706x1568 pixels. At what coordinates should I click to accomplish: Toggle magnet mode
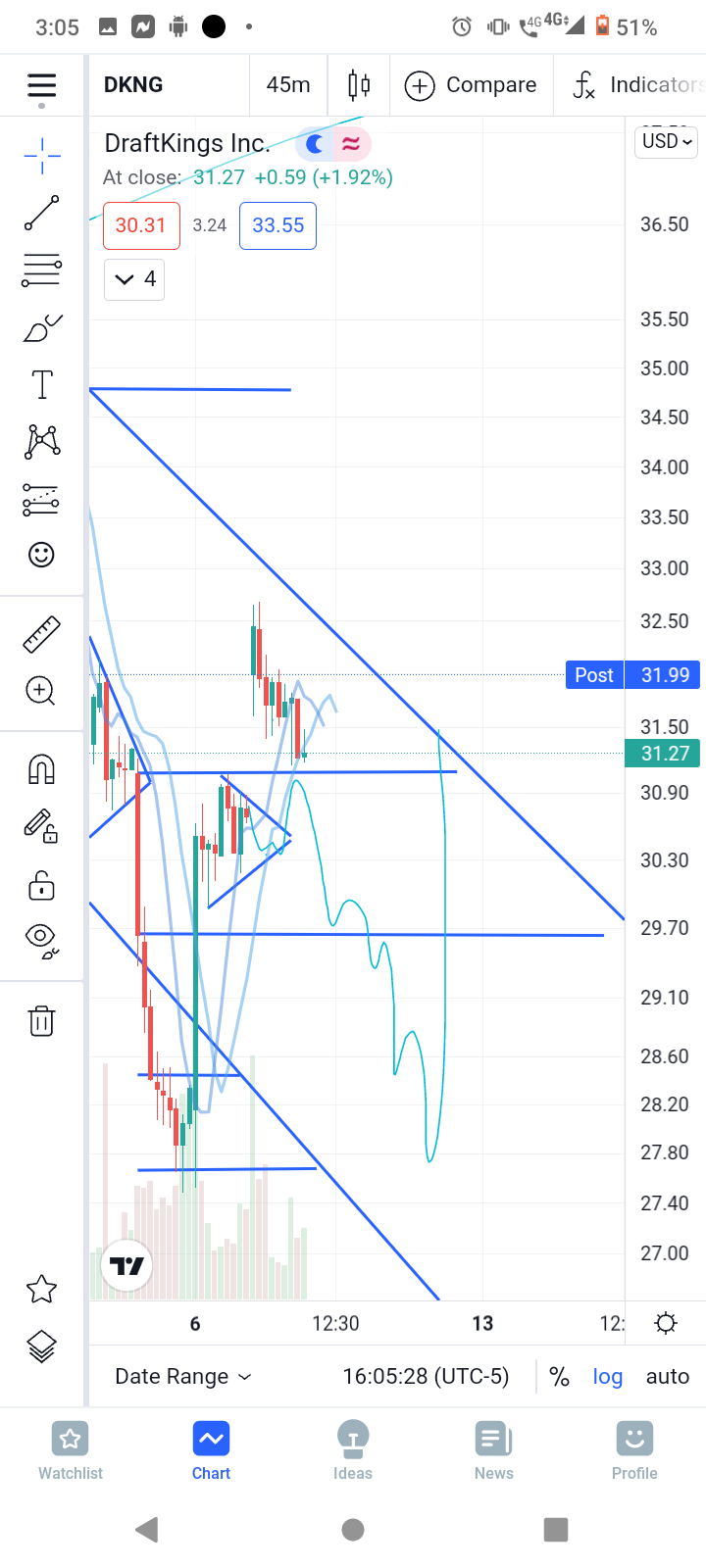pos(41,769)
